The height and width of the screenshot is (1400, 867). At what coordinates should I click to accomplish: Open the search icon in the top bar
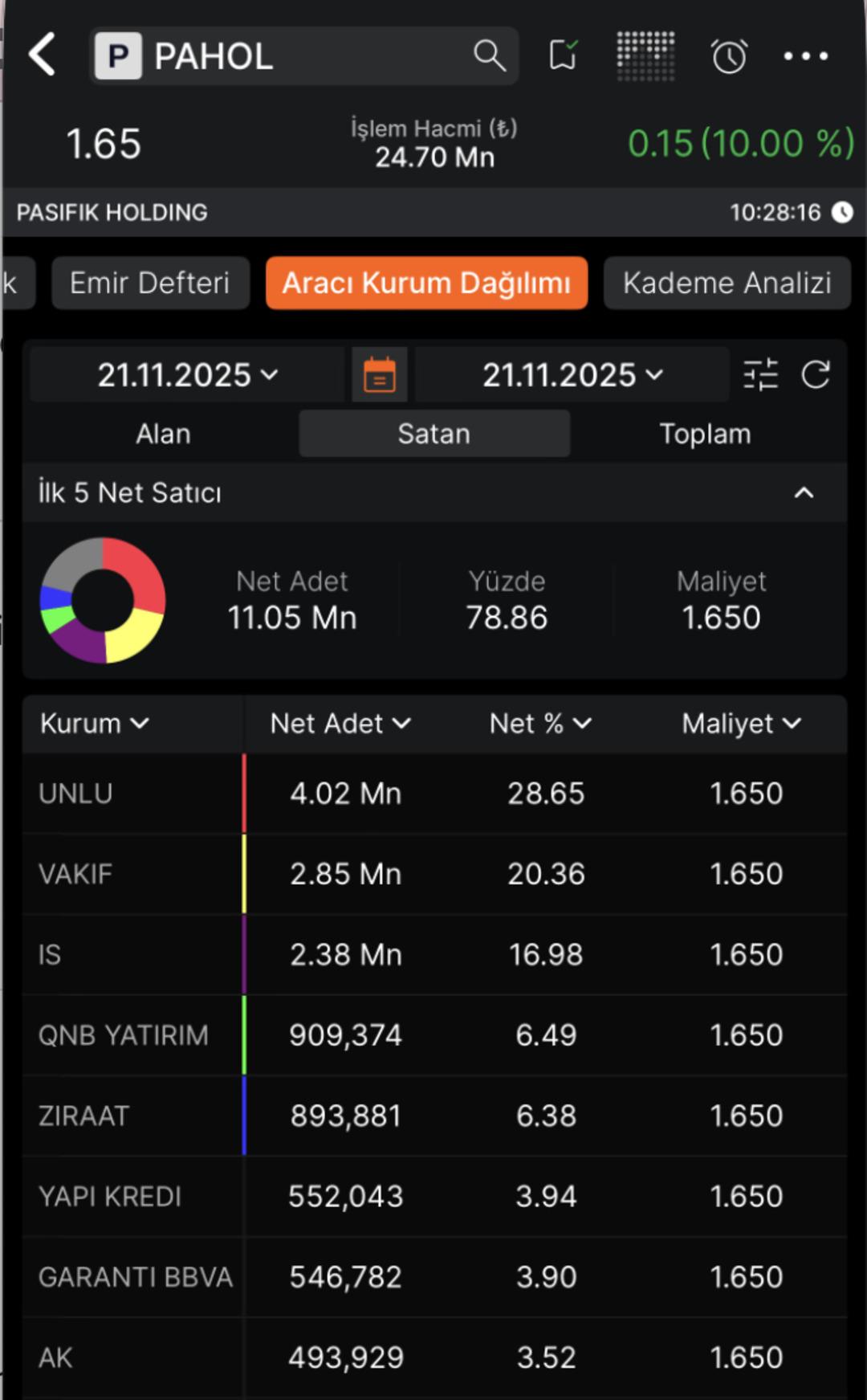(x=490, y=56)
